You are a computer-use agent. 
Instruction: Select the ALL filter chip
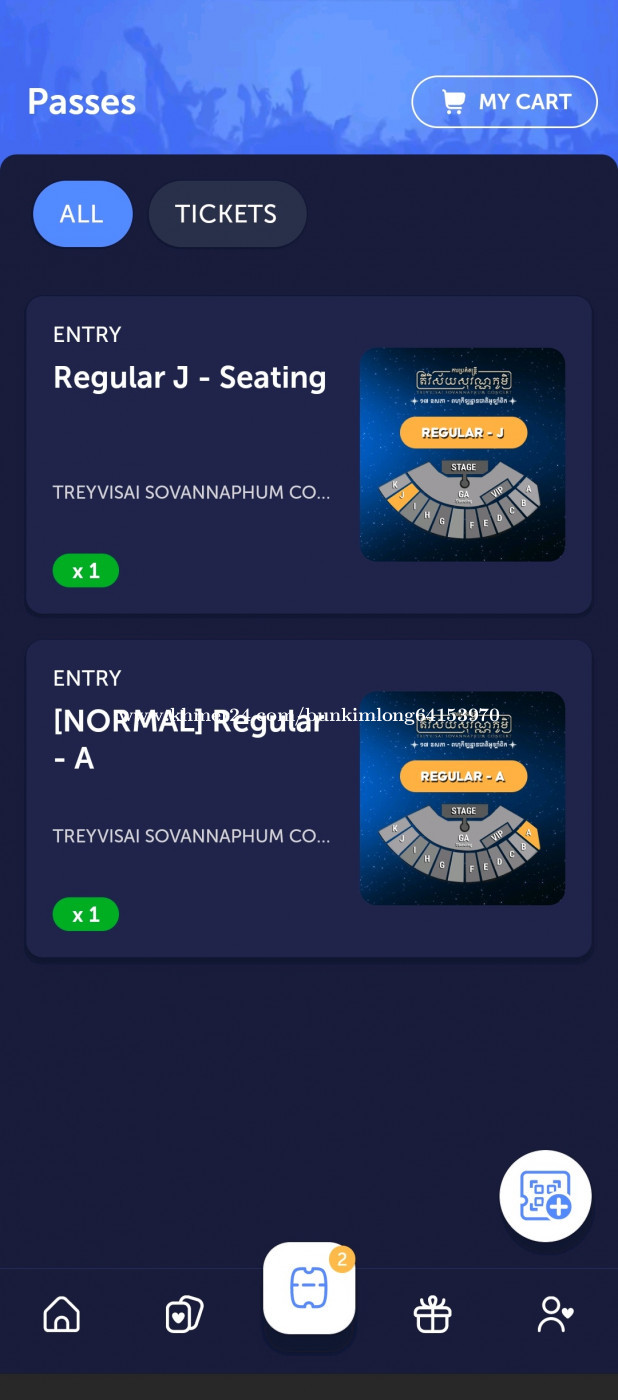82,214
